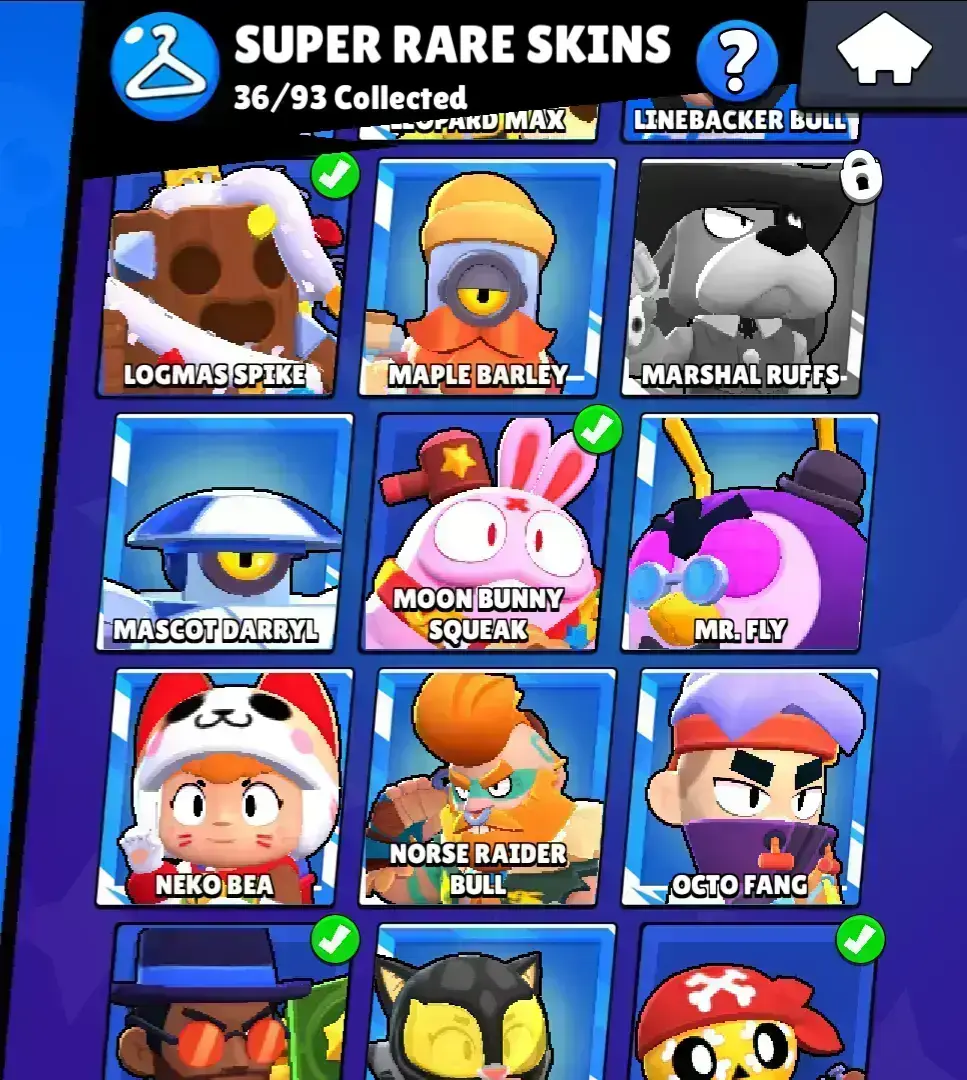View the locked Marshal Ruffs skin
Screen dimensions: 967x1080
coord(751,277)
